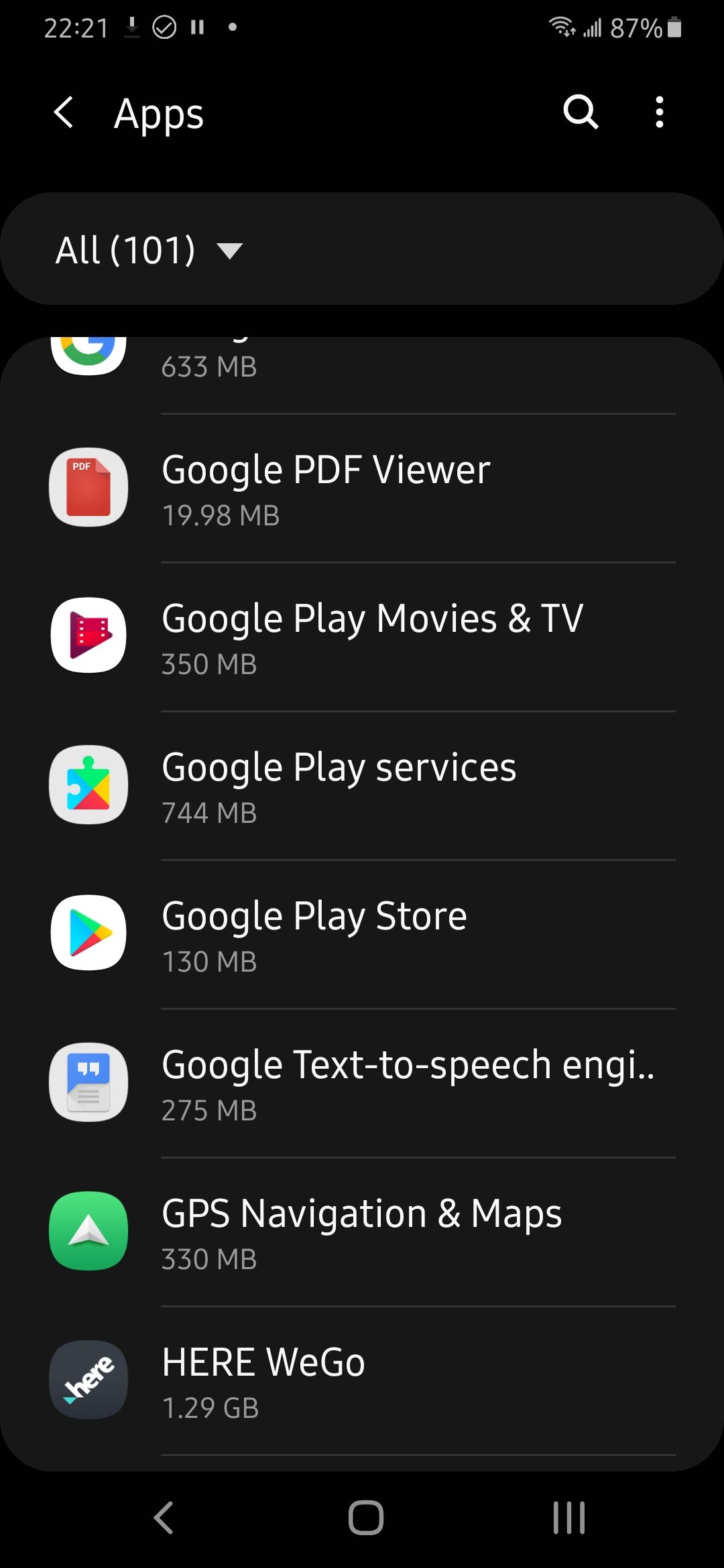Show recent apps
Screen dimensions: 724x1568
click(569, 1518)
